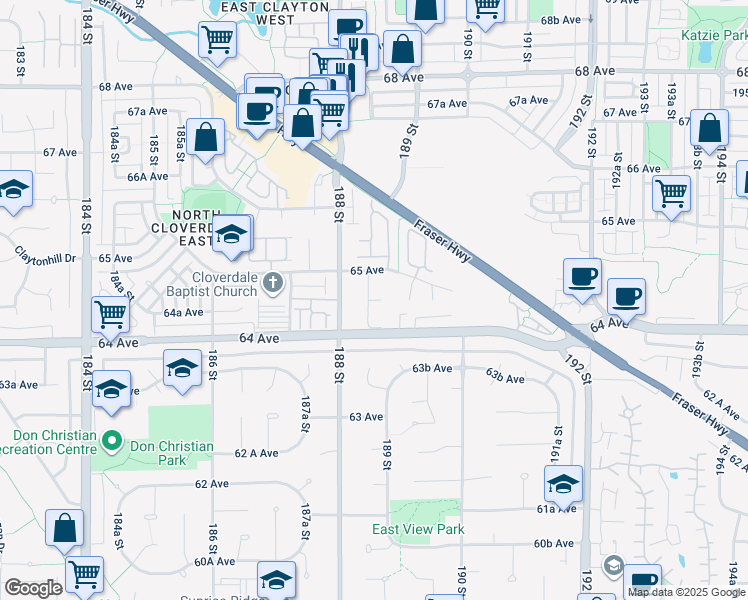
Task: Open the shopping bag marker just above the 68 Ave label
Action: click(402, 51)
